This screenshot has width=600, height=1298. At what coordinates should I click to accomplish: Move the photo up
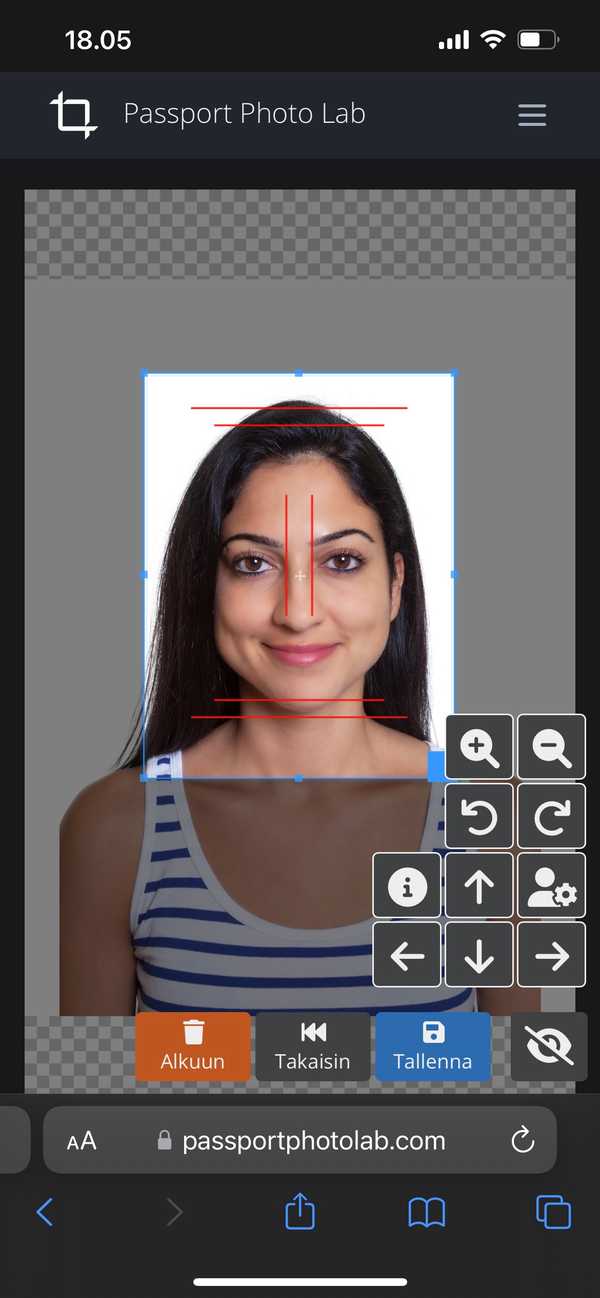coord(479,886)
